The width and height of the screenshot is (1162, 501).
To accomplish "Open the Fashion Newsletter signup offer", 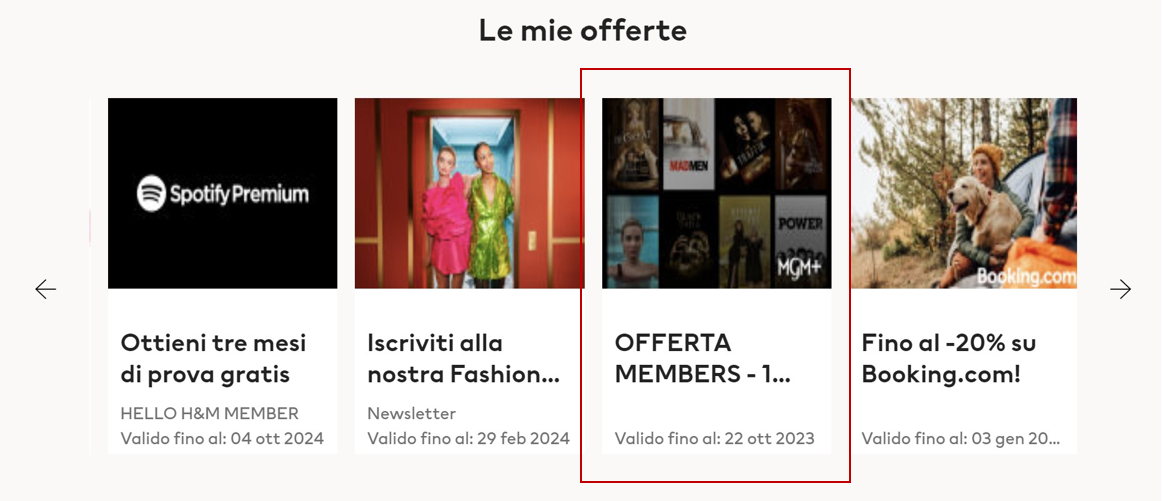I will pos(468,275).
